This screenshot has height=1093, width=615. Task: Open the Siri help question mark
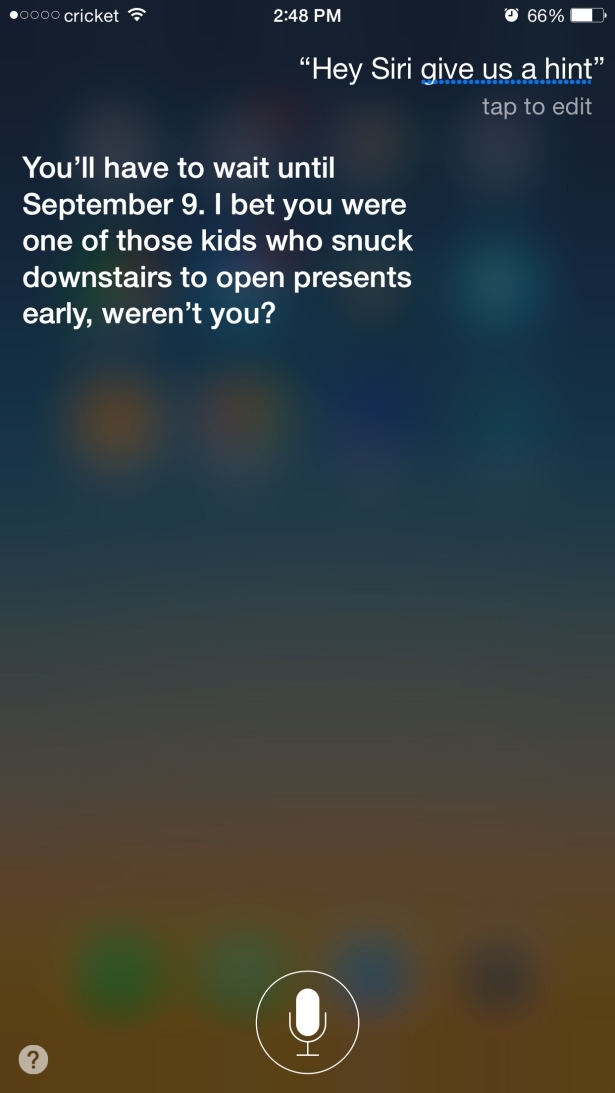pyautogui.click(x=33, y=1060)
